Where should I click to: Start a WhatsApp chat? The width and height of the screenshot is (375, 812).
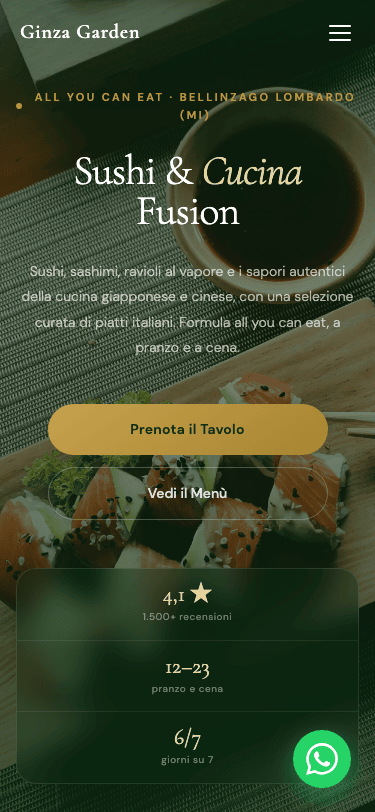click(322, 759)
